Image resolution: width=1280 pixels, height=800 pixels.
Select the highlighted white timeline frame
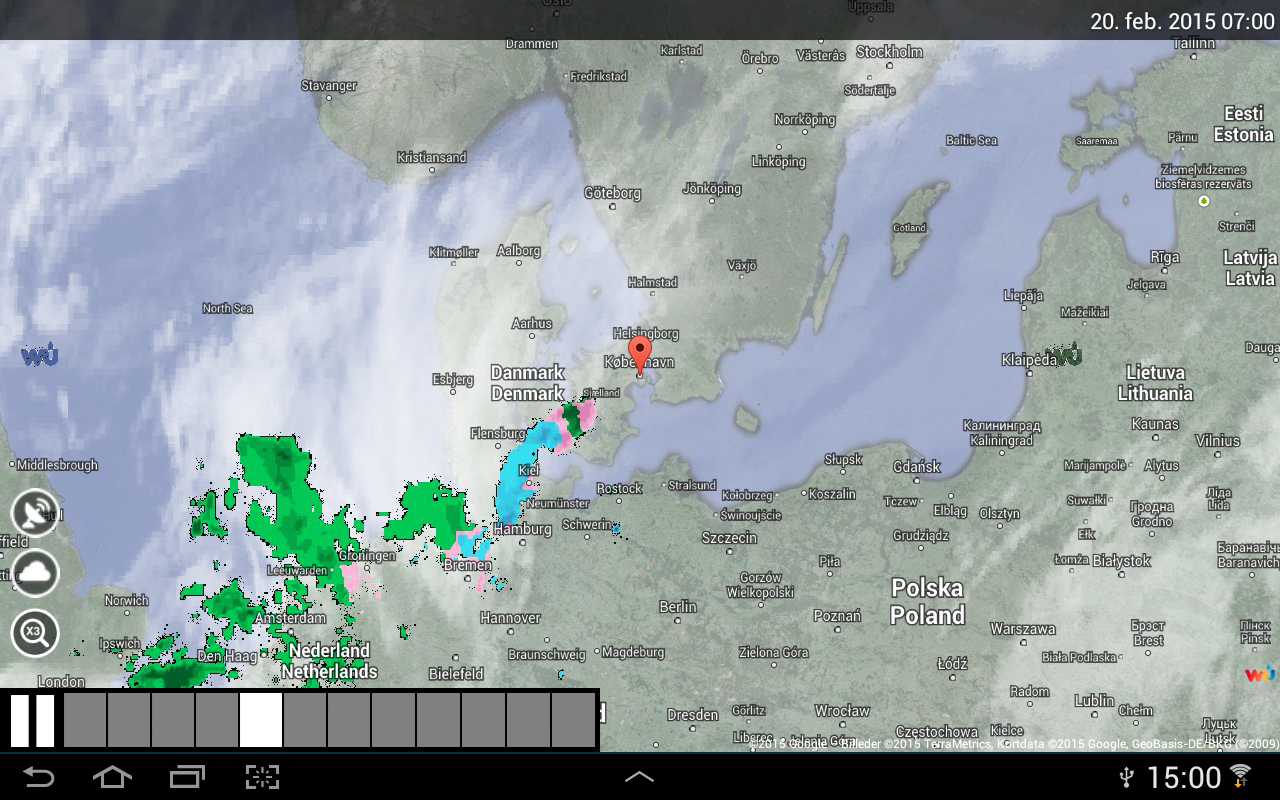click(x=261, y=720)
